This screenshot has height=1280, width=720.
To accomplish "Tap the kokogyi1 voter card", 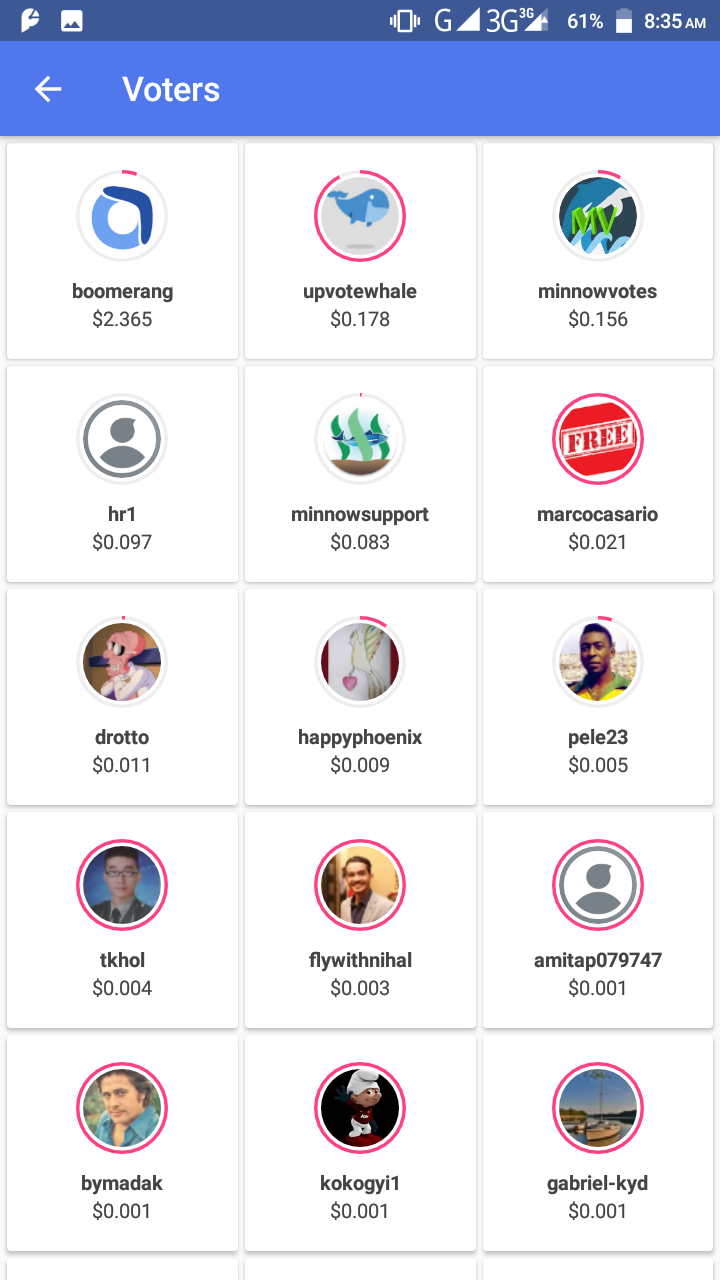I will point(360,1143).
